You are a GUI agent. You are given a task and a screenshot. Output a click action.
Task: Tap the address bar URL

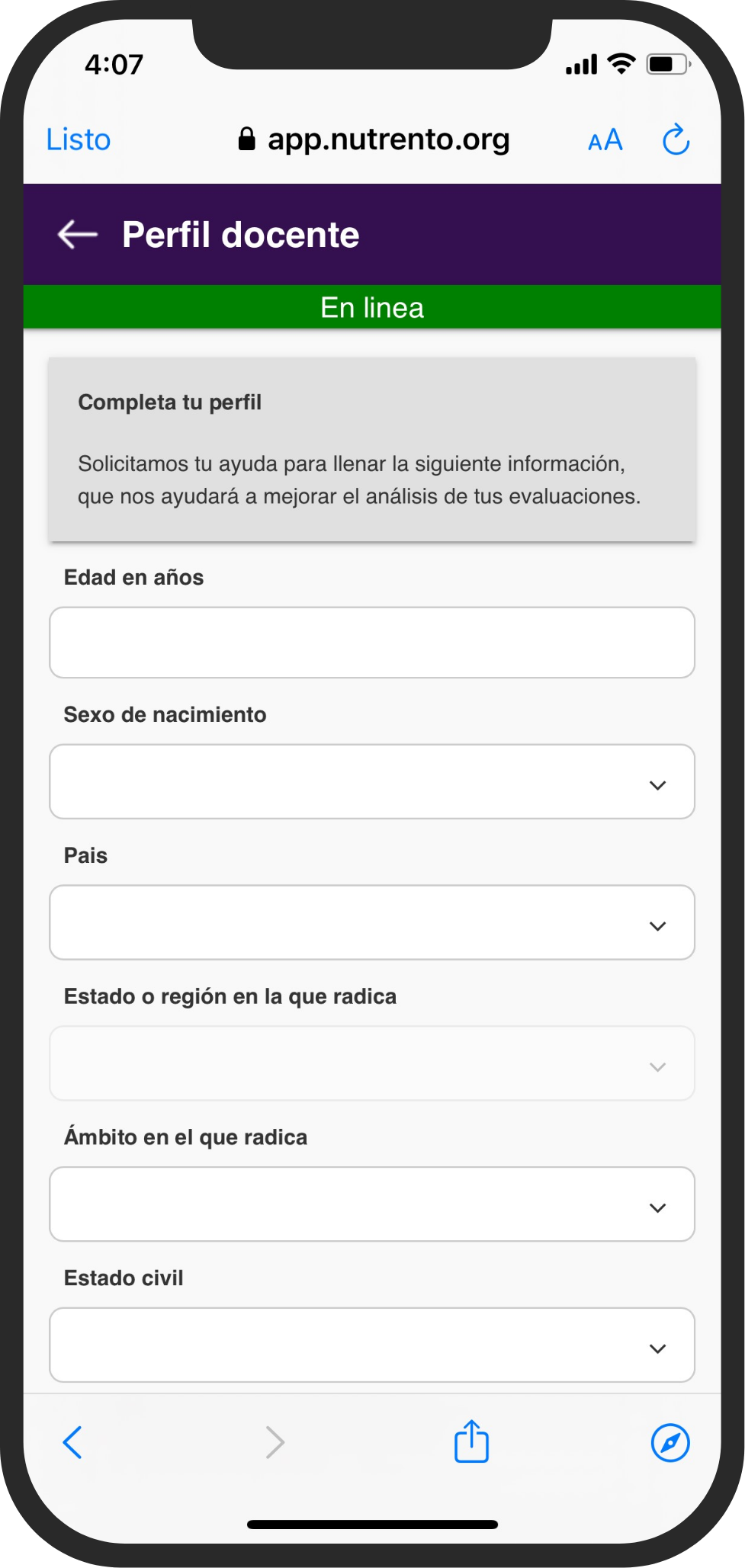(x=374, y=139)
